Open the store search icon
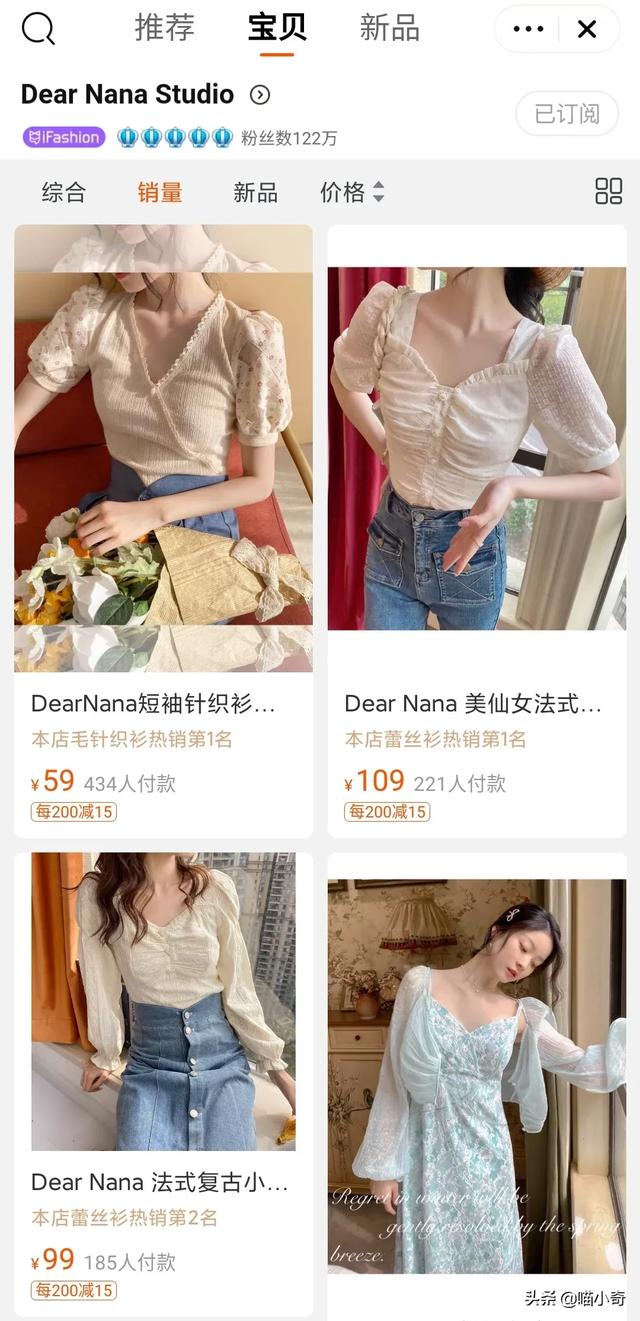The height and width of the screenshot is (1321, 640). 38,29
